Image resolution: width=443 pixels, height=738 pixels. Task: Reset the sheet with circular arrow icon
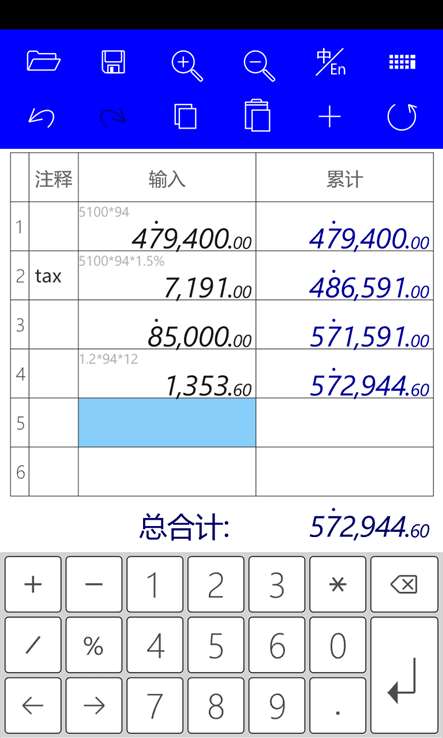coord(402,116)
